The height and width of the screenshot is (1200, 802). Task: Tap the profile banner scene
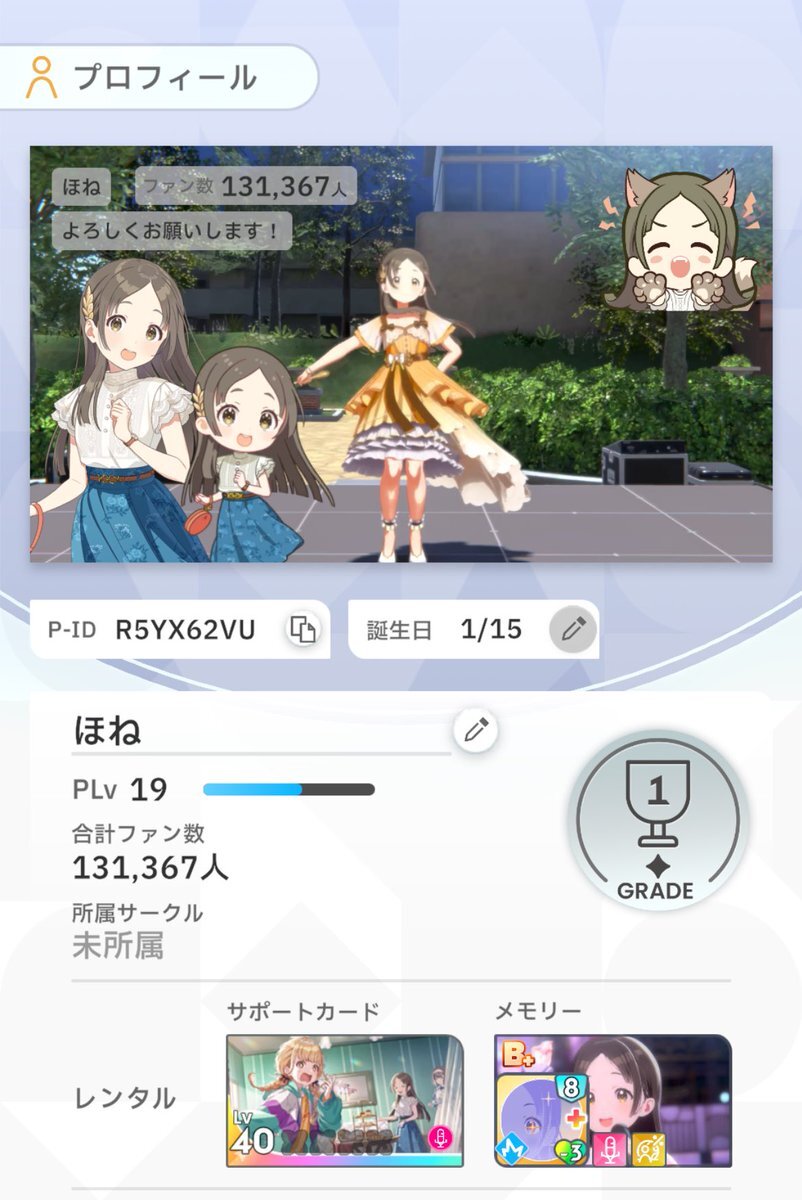click(401, 354)
